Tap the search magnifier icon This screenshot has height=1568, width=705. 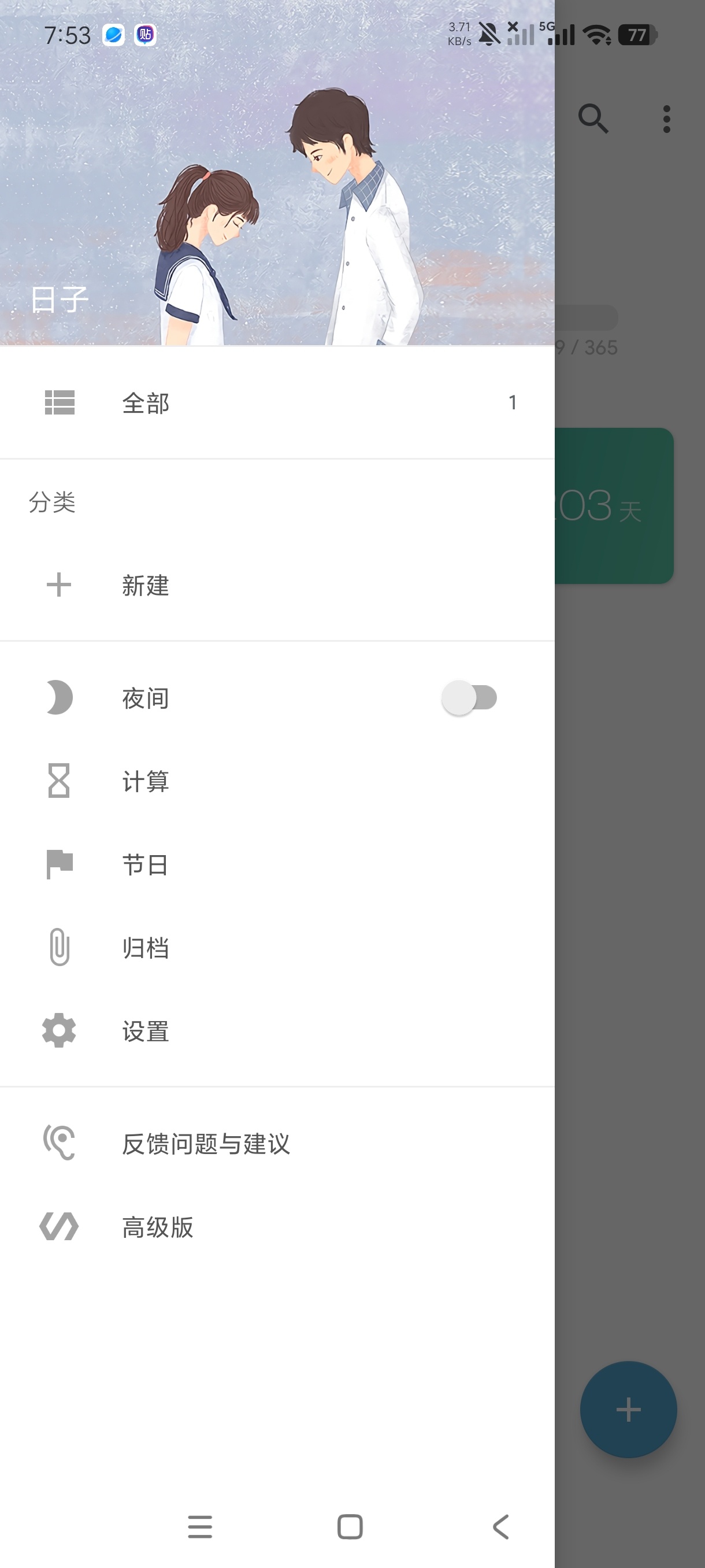593,119
